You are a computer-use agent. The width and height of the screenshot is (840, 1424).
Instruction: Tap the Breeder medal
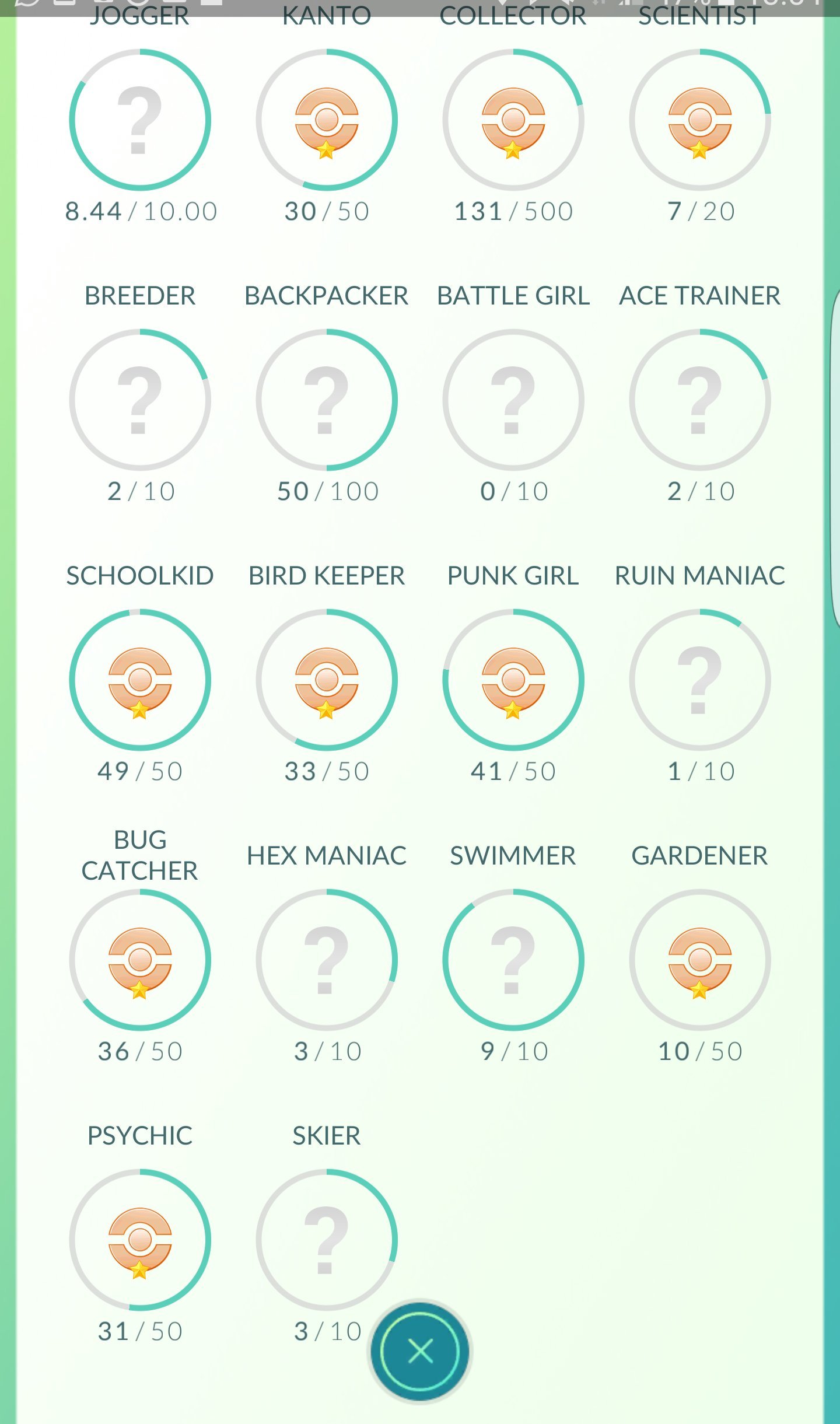140,400
